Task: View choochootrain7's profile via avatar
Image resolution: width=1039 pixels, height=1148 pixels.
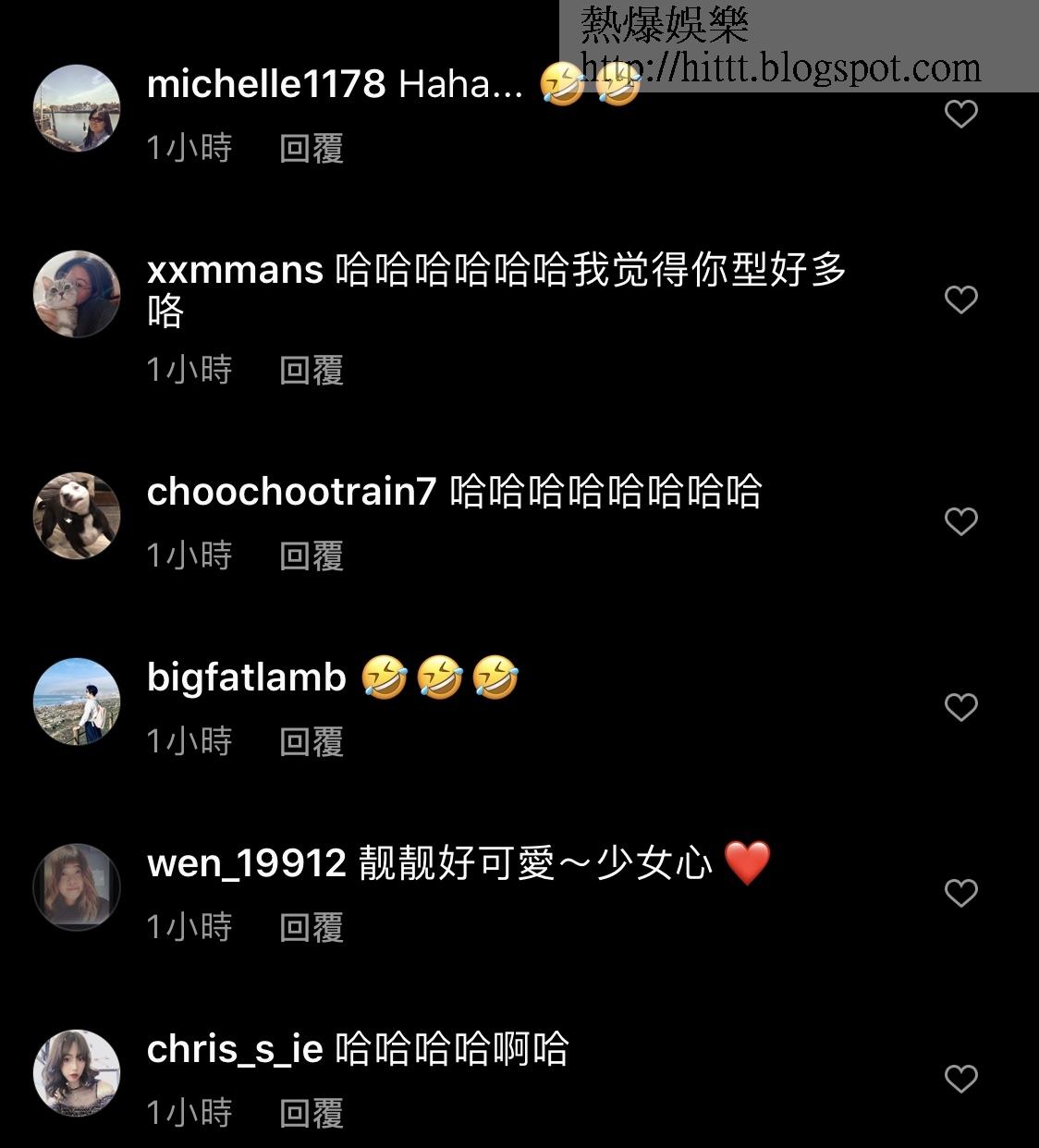Action: pos(77,516)
